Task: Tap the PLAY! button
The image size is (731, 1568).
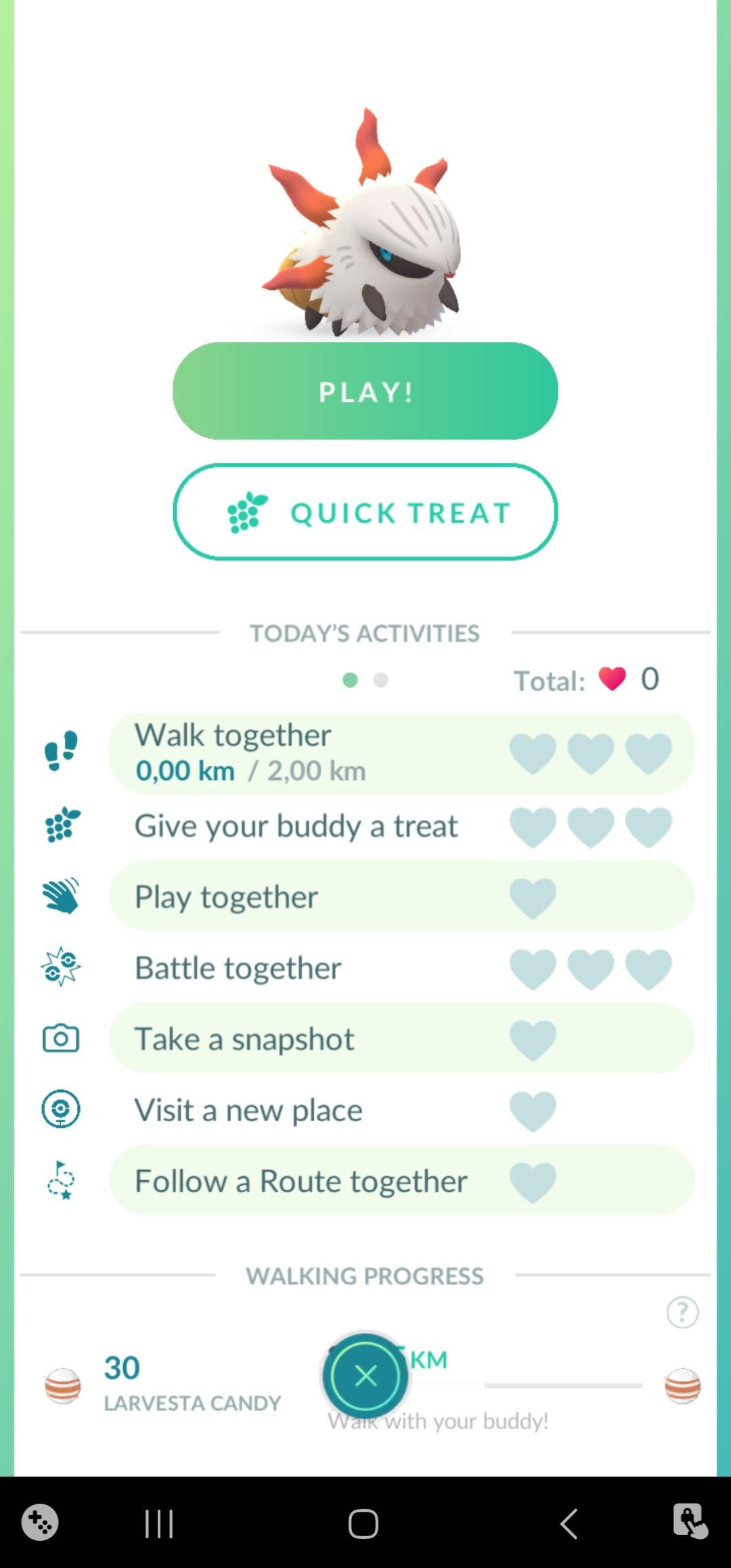Action: (x=365, y=391)
